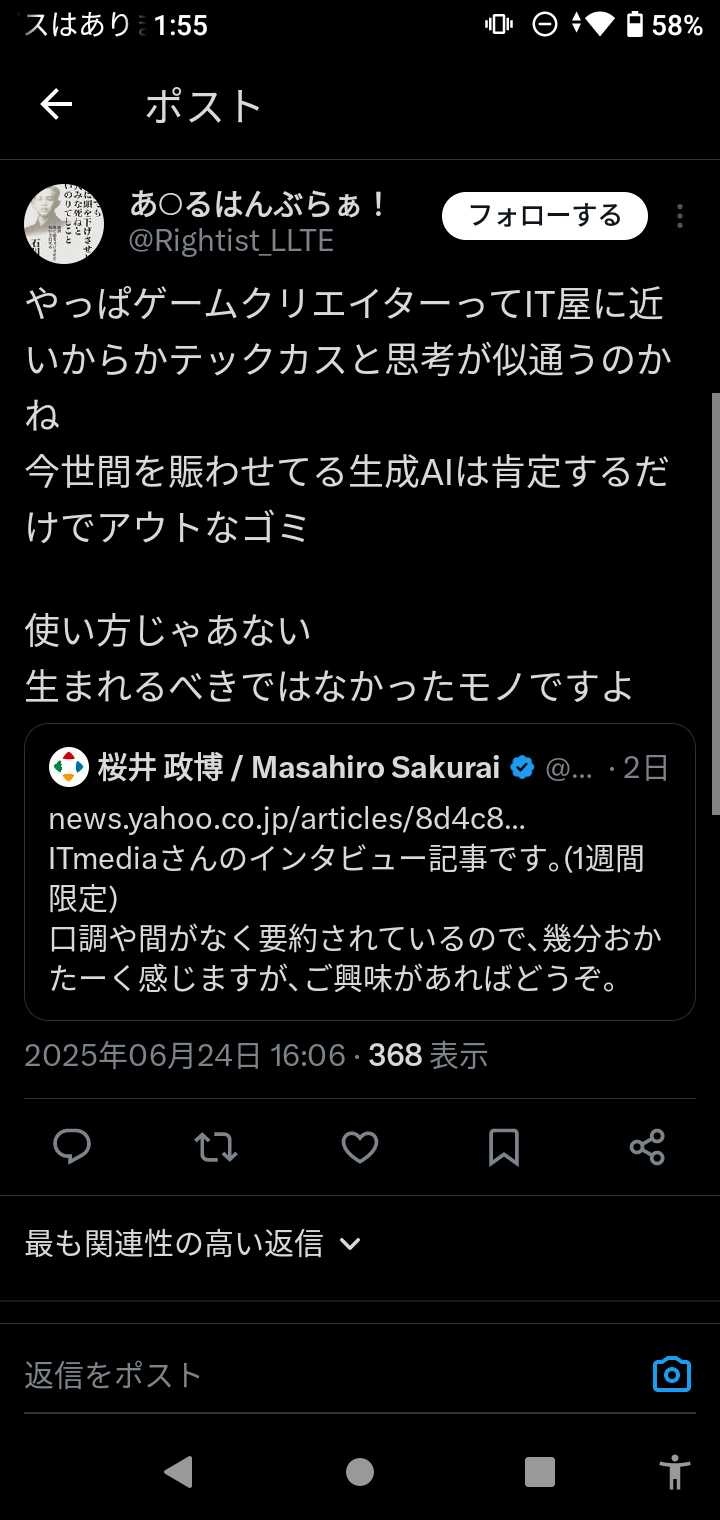
Task: Open recent apps from the navigation bar
Action: [540, 1472]
